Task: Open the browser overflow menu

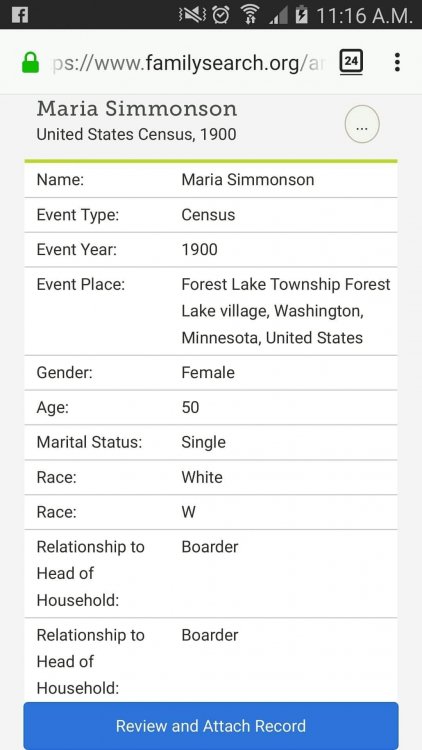Action: [397, 62]
